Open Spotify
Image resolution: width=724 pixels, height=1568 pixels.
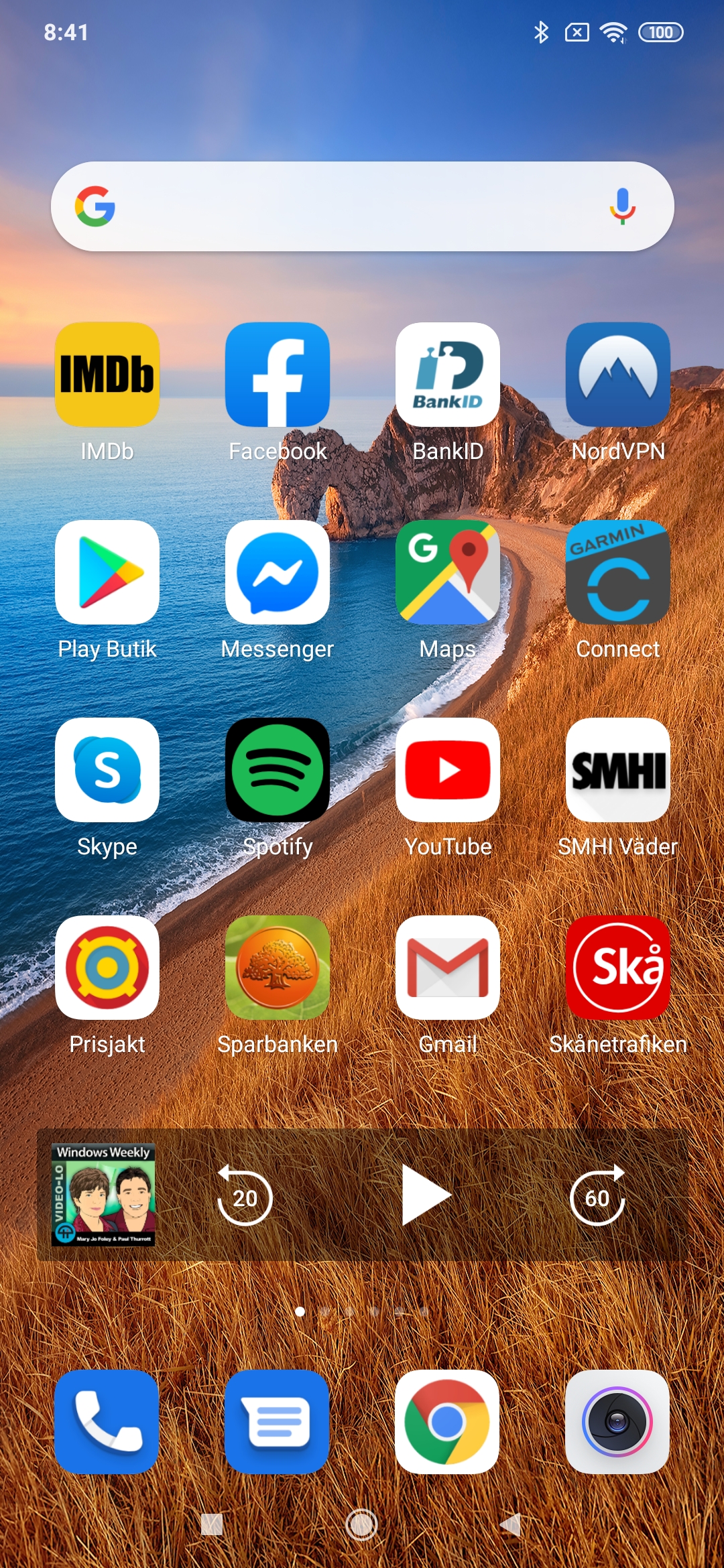click(278, 770)
